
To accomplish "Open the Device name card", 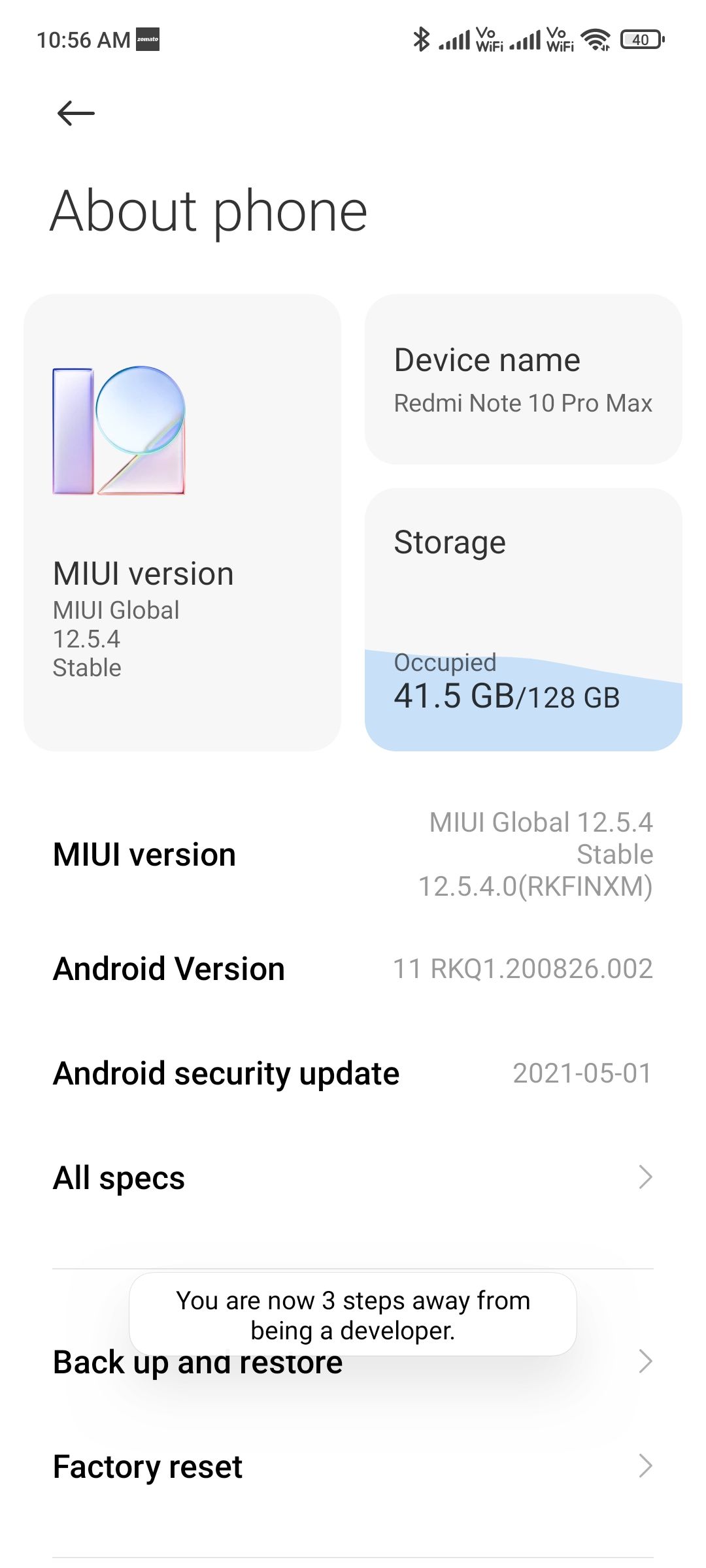I will (524, 379).
